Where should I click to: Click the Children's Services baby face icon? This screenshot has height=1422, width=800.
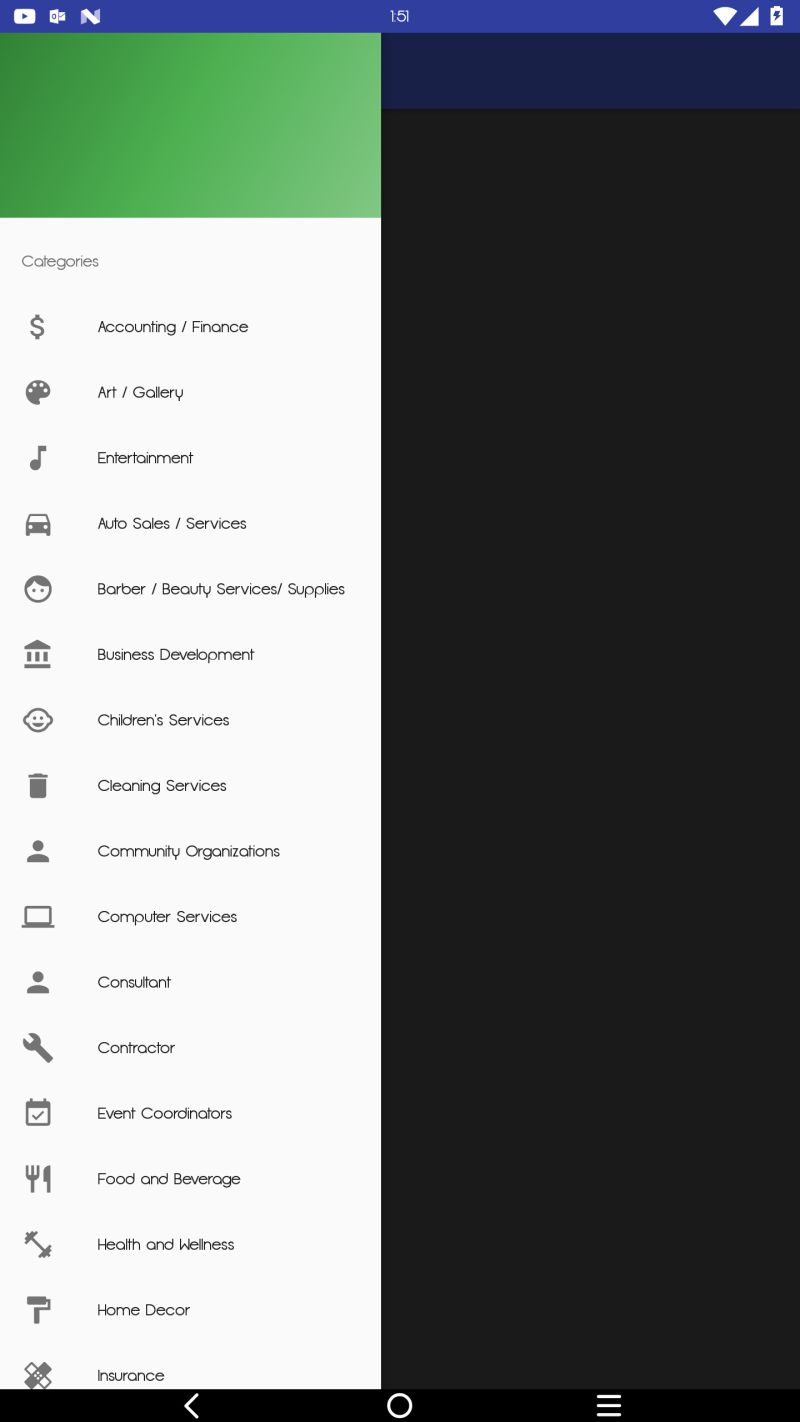coord(37,719)
